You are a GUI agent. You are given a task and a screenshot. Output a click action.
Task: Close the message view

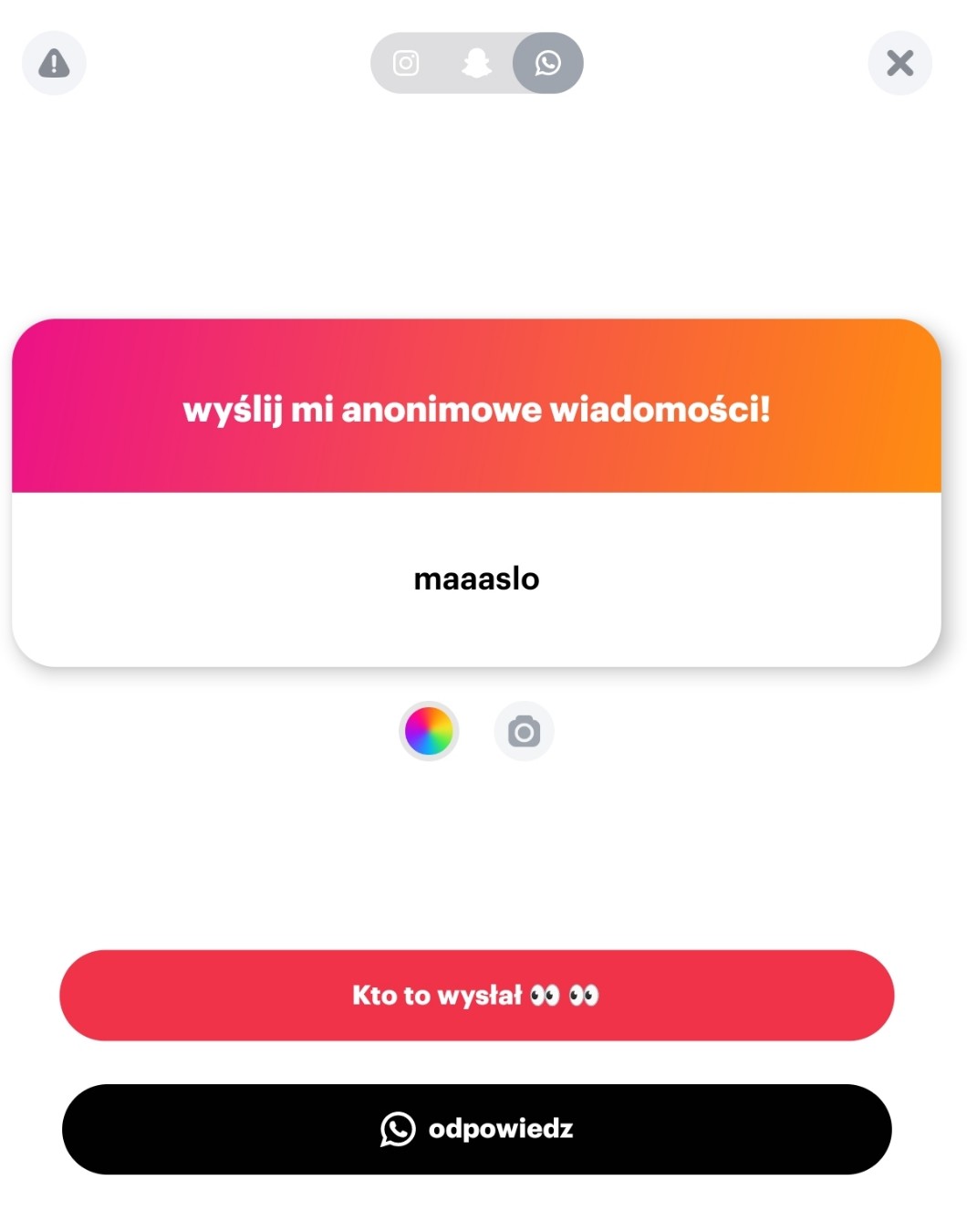coord(899,63)
